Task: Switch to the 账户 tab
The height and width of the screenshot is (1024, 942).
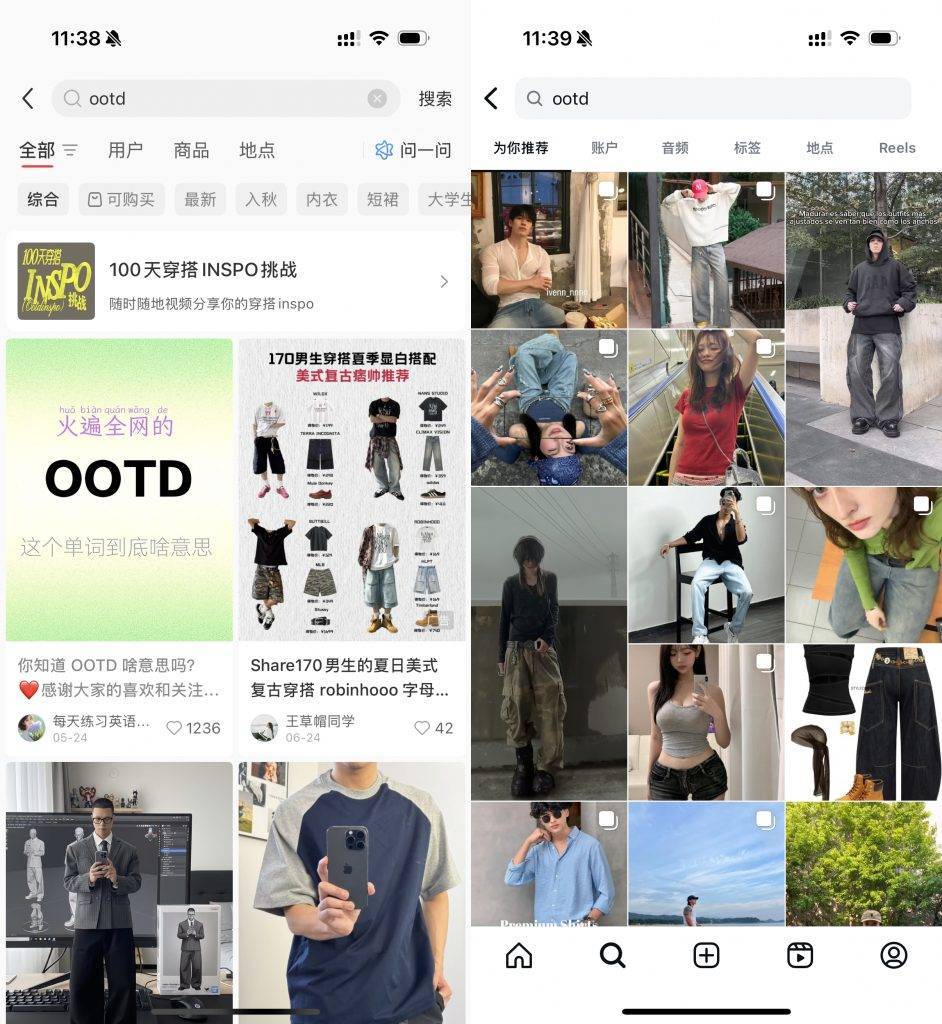Action: click(x=604, y=148)
